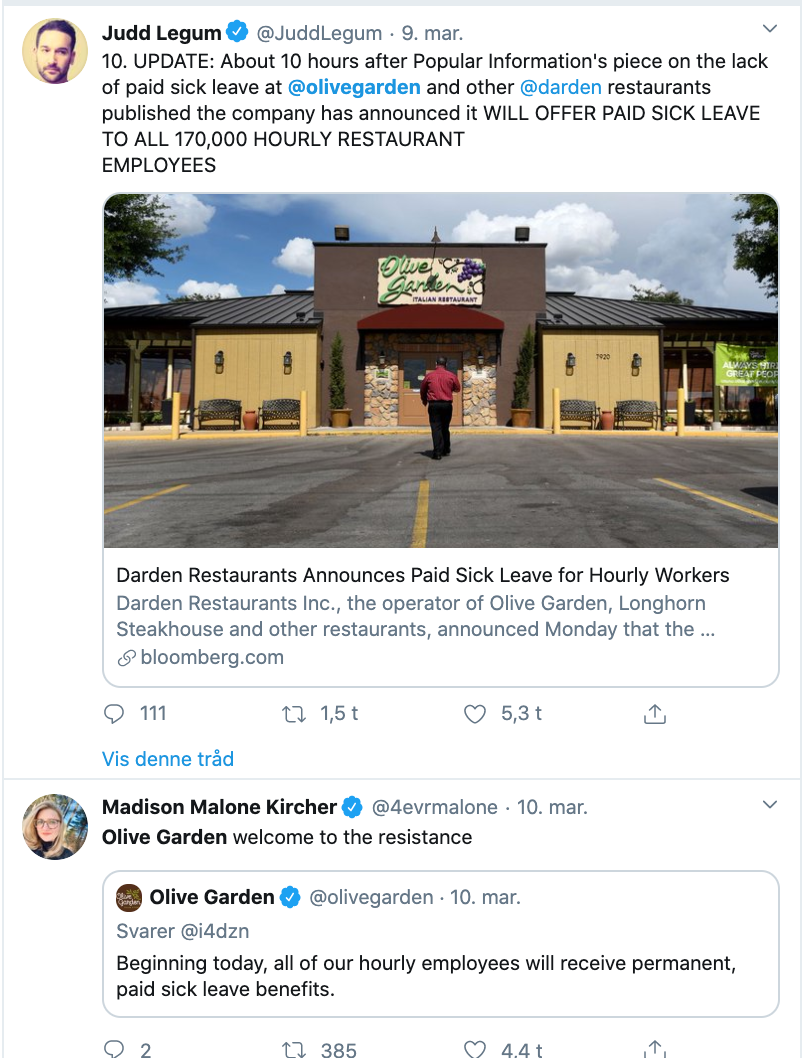Open Judd Legum's profile via his name
This screenshot has width=804, height=1058.
tap(161, 33)
